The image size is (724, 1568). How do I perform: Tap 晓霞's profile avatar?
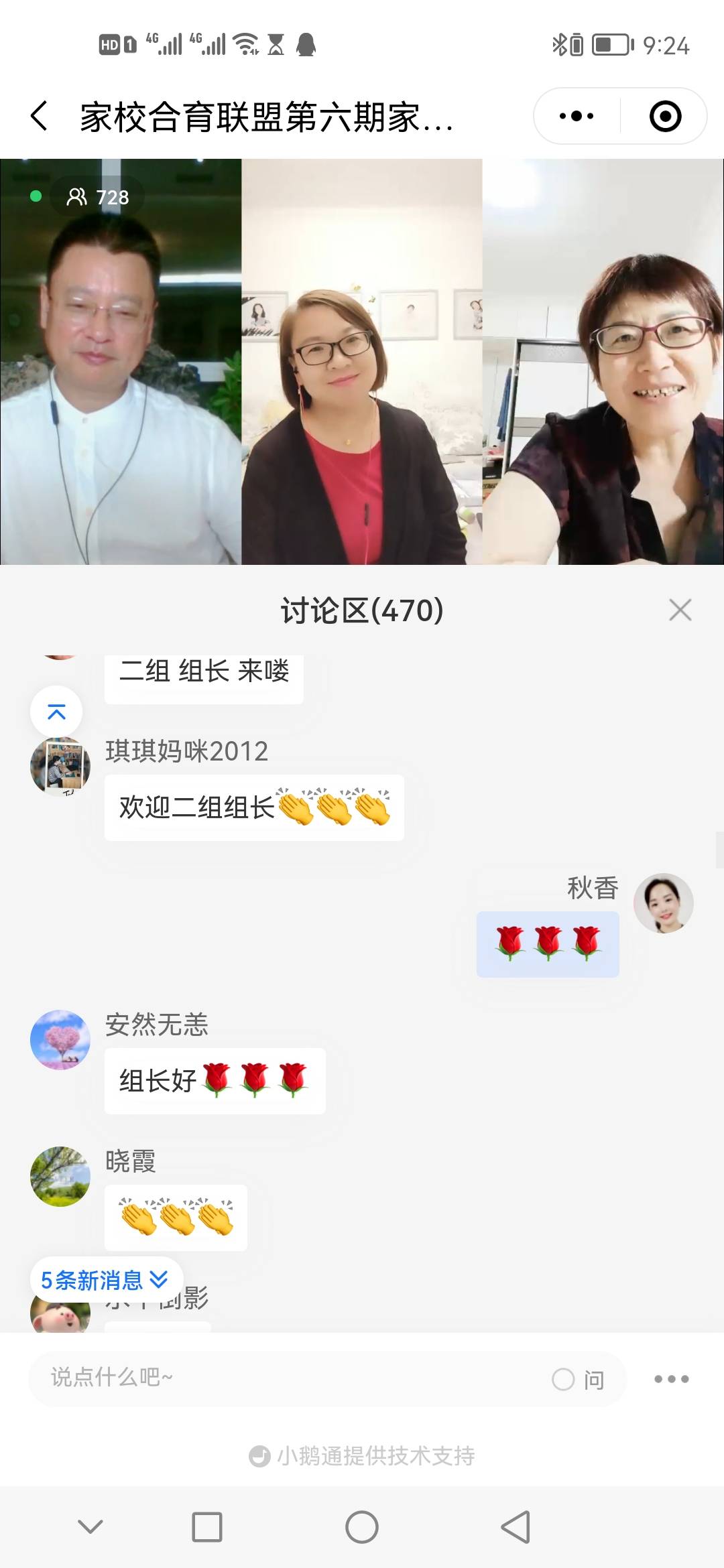(x=60, y=1177)
